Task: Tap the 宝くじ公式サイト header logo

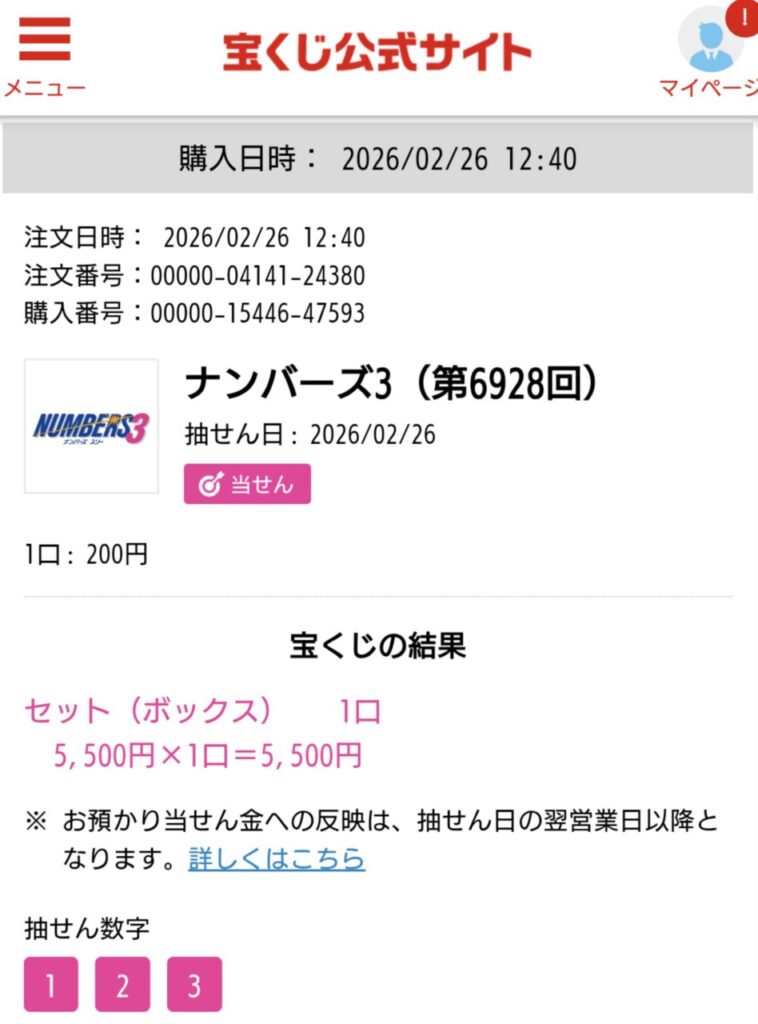Action: coord(377,52)
